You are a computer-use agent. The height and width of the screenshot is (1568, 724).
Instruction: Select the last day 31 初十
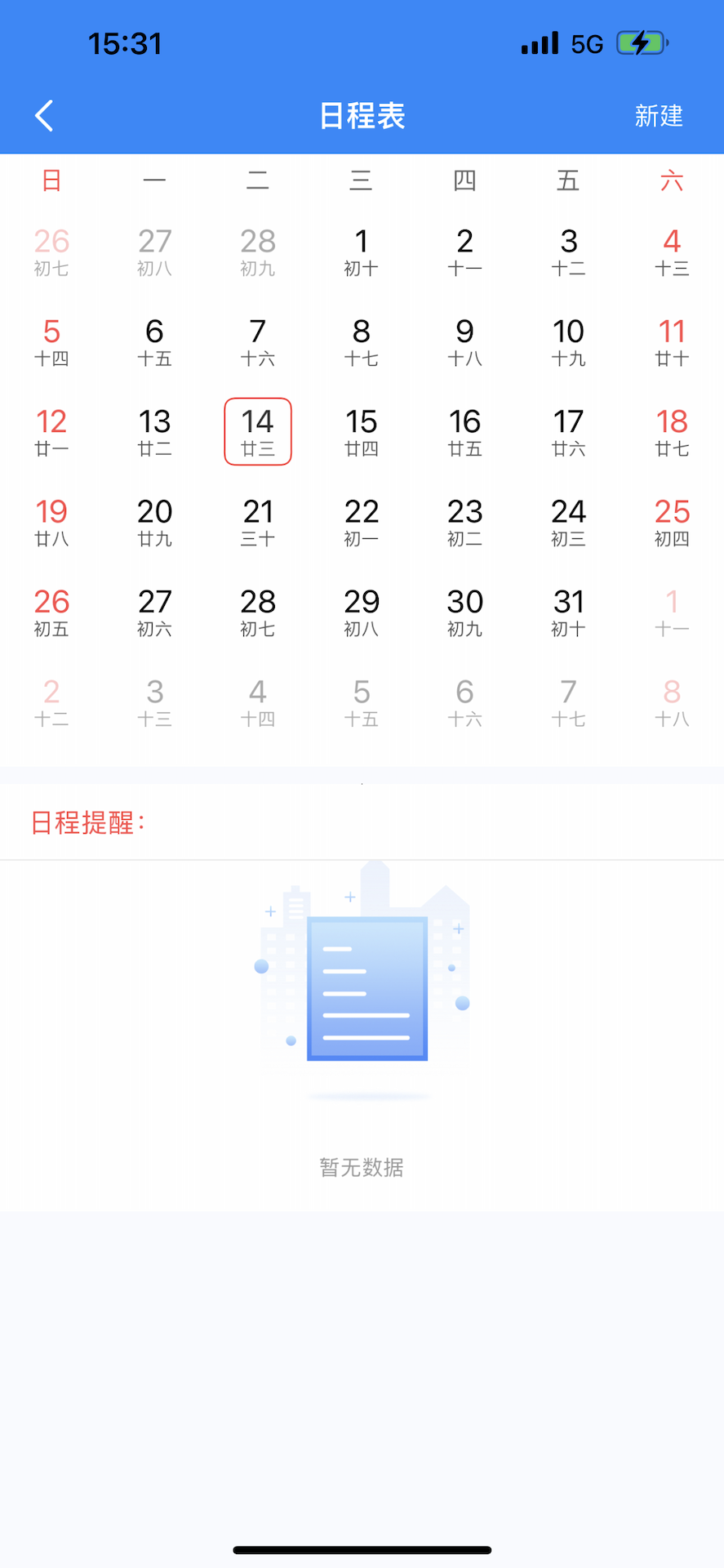coord(567,612)
